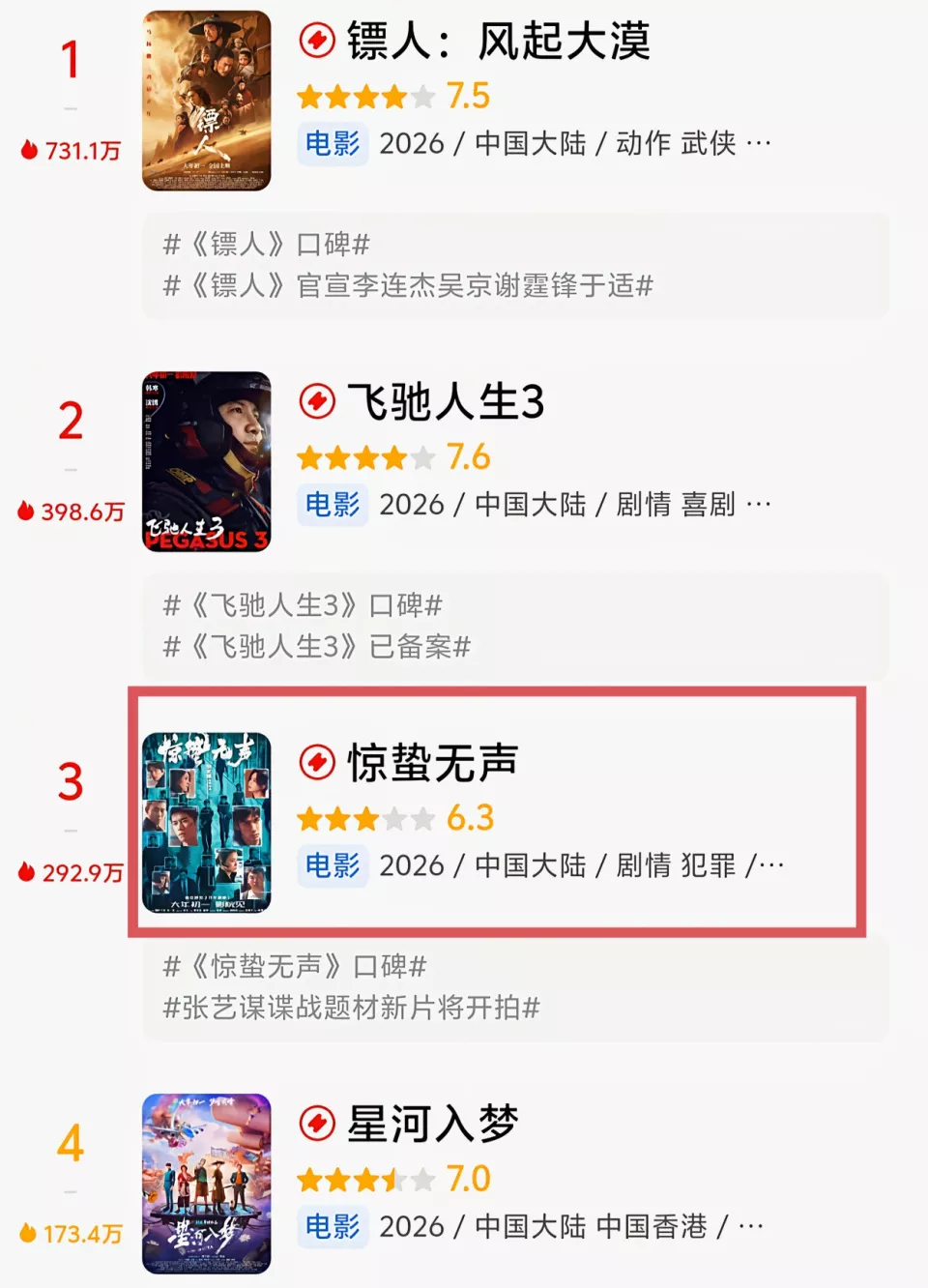Open the hashtag #《飞驰人生3》口碑#
The height and width of the screenshot is (1288, 928).
pyautogui.click(x=303, y=605)
